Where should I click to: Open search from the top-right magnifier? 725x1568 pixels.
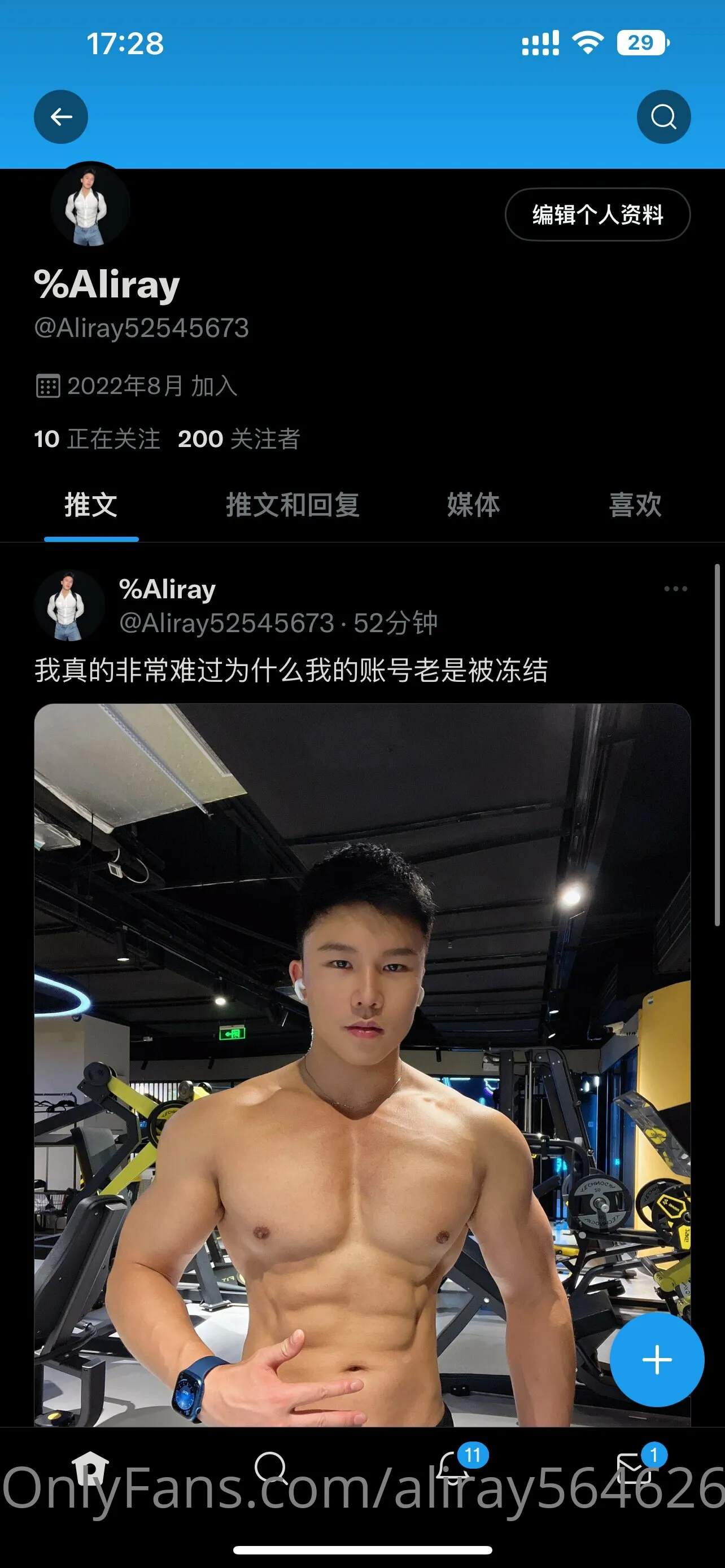[x=663, y=117]
